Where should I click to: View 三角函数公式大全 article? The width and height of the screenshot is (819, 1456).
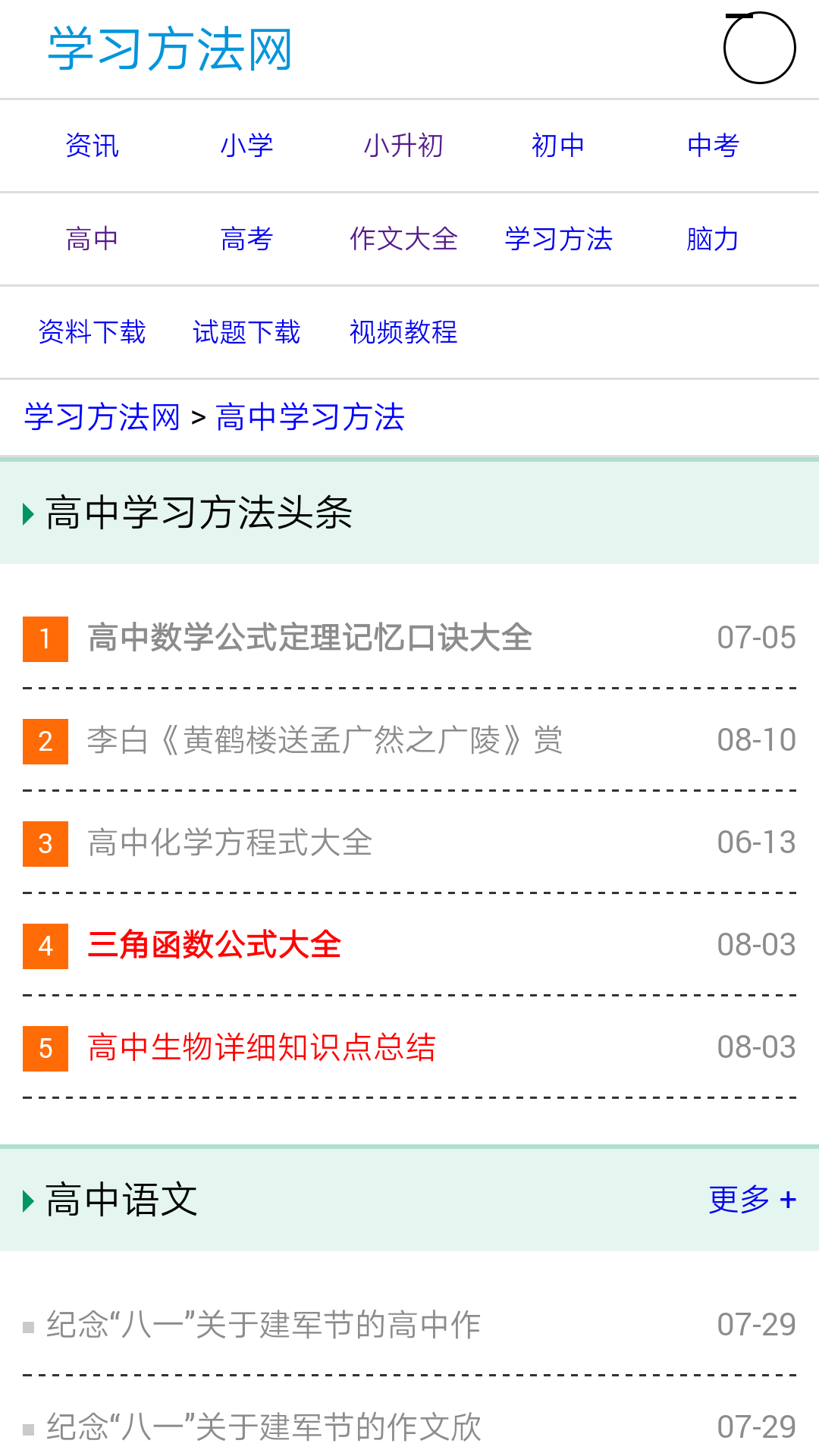[x=215, y=945]
